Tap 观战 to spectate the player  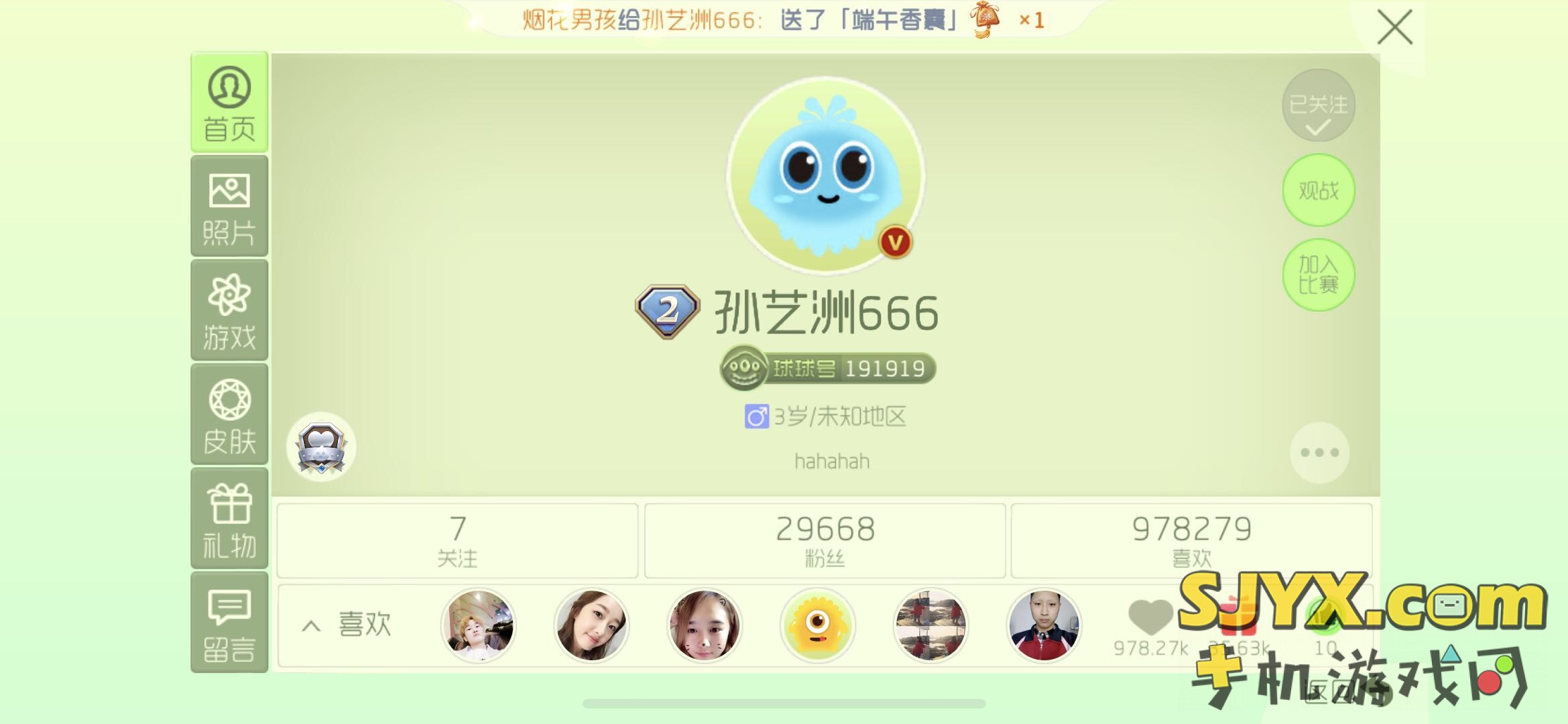click(1318, 191)
